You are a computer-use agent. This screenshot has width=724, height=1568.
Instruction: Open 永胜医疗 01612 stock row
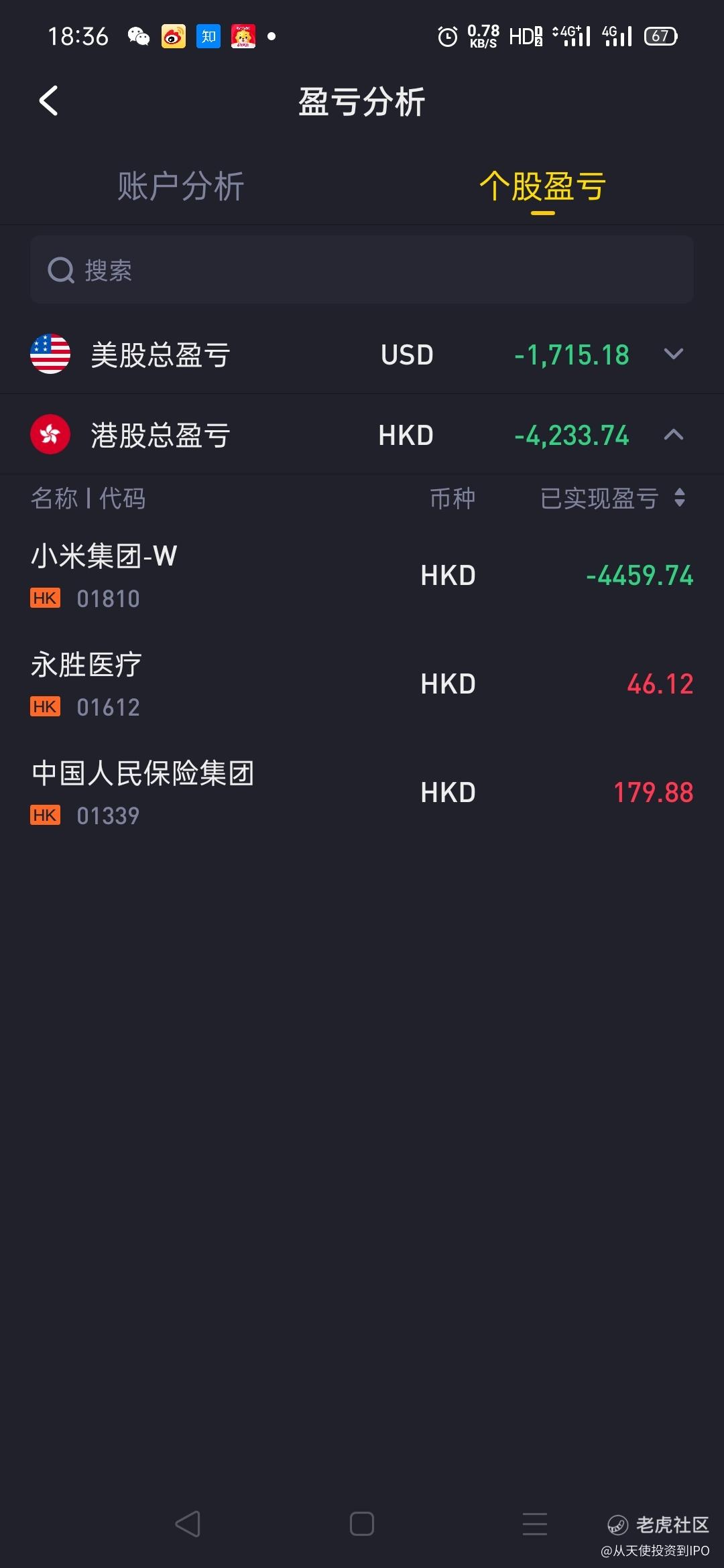point(362,684)
